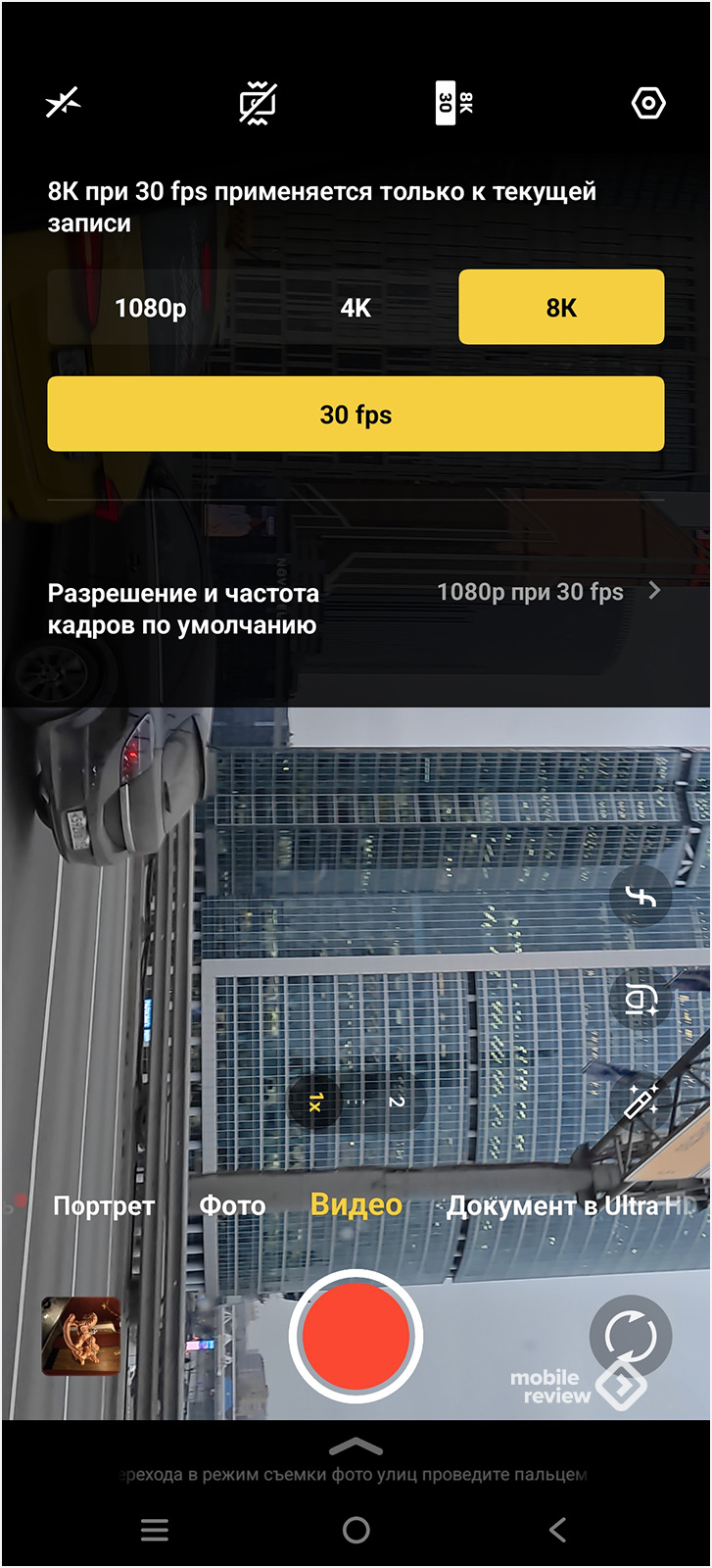Switch to 1x zoom
This screenshot has height=1568, width=712.
tap(315, 1102)
